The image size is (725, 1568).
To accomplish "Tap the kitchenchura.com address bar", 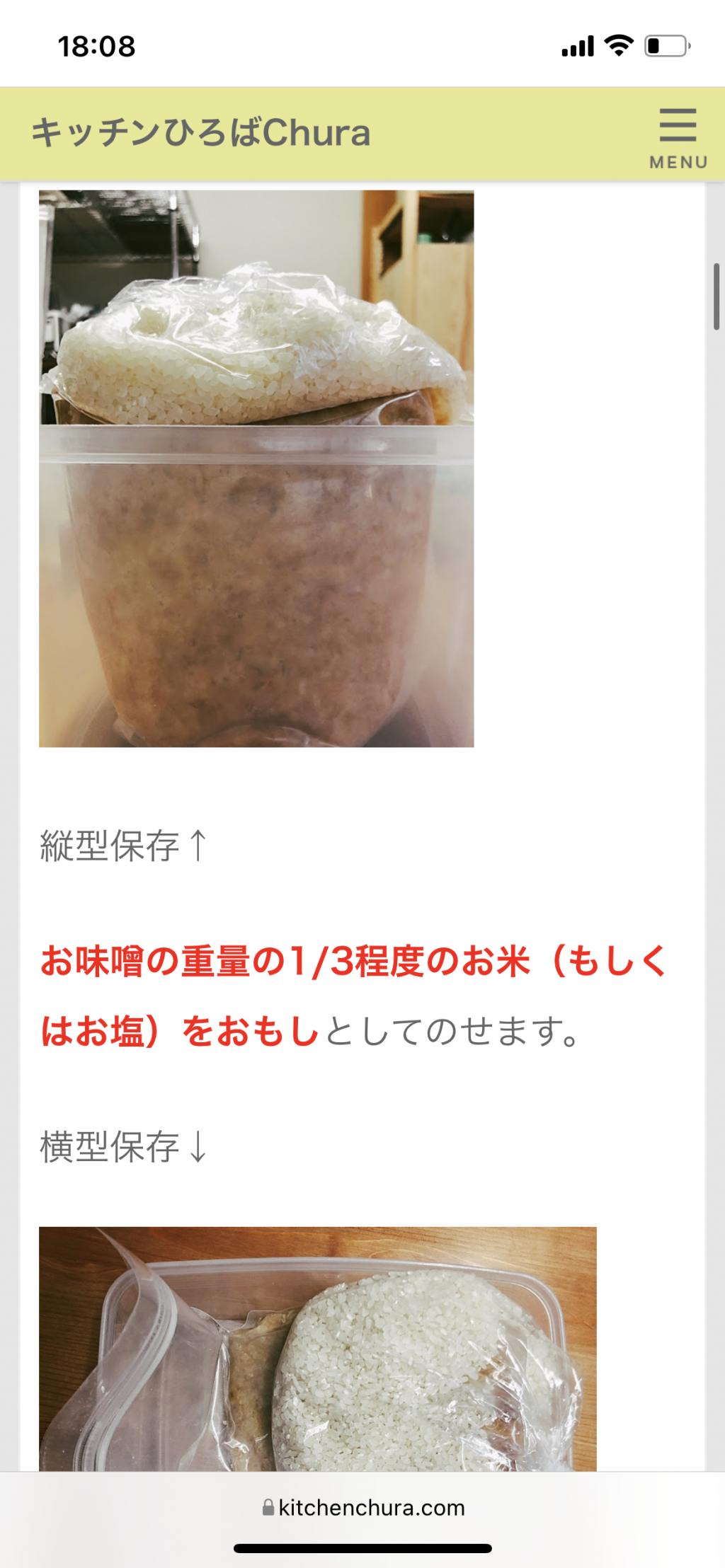I will click(363, 1508).
